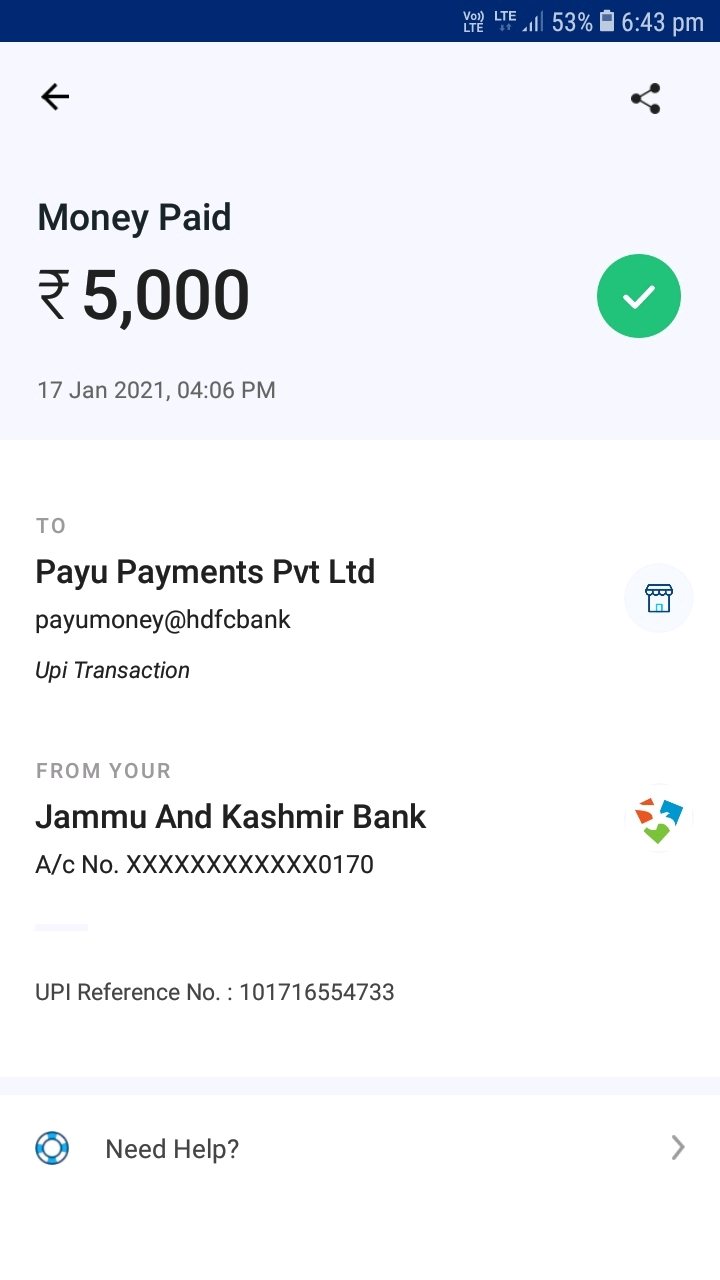This screenshot has width=720, height=1280.
Task: Go back using the arrow icon
Action: pos(55,97)
